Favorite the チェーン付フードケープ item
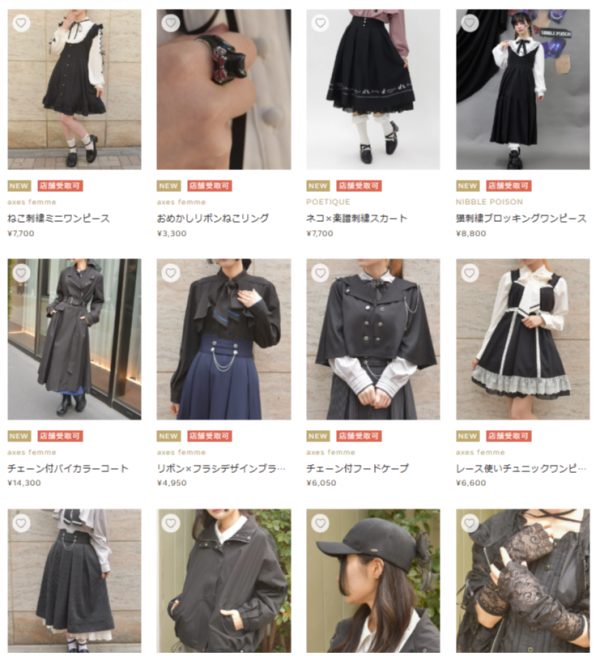Image resolution: width=600 pixels, height=656 pixels. [320, 273]
